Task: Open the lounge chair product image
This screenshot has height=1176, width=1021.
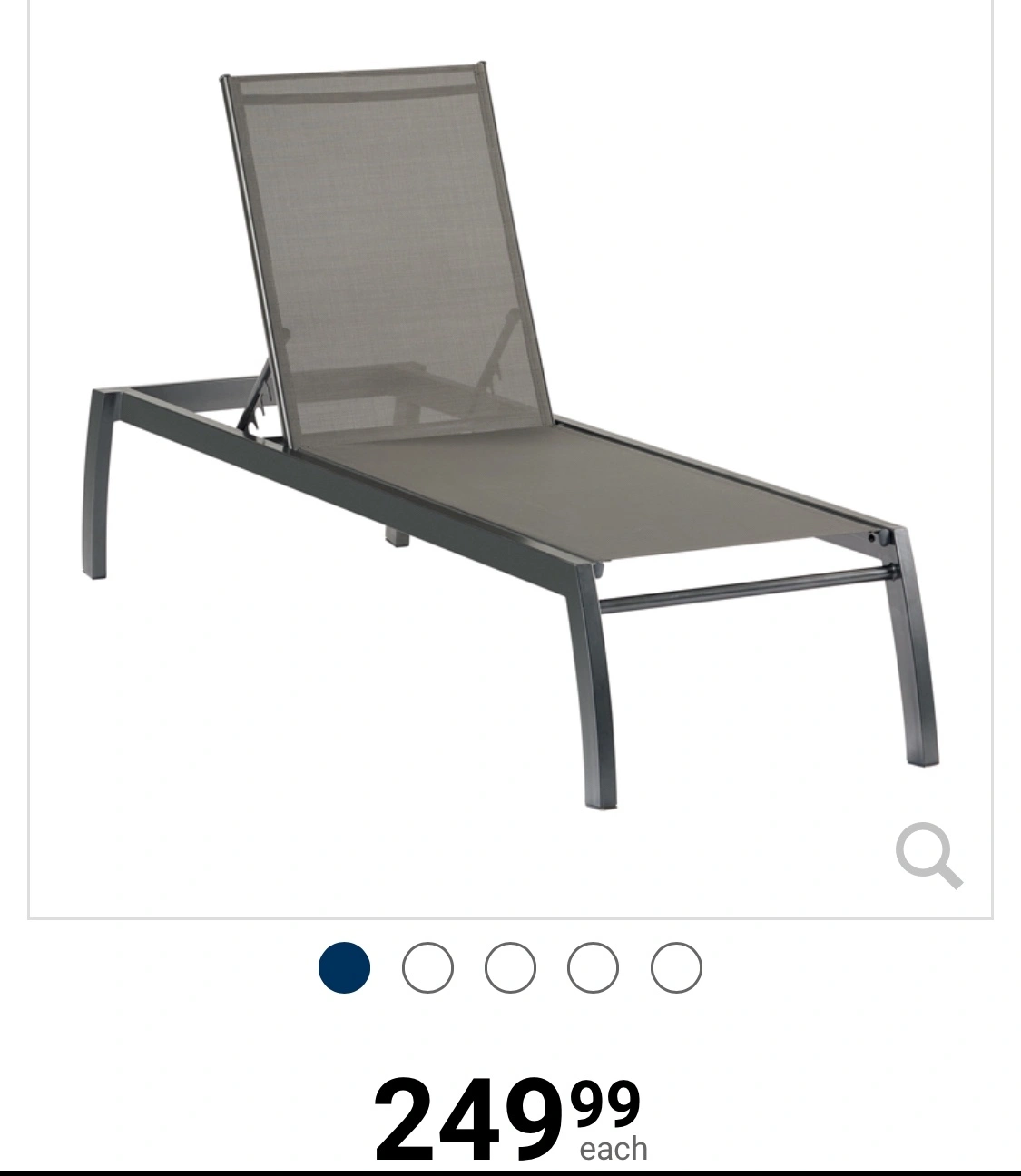Action: click(508, 436)
